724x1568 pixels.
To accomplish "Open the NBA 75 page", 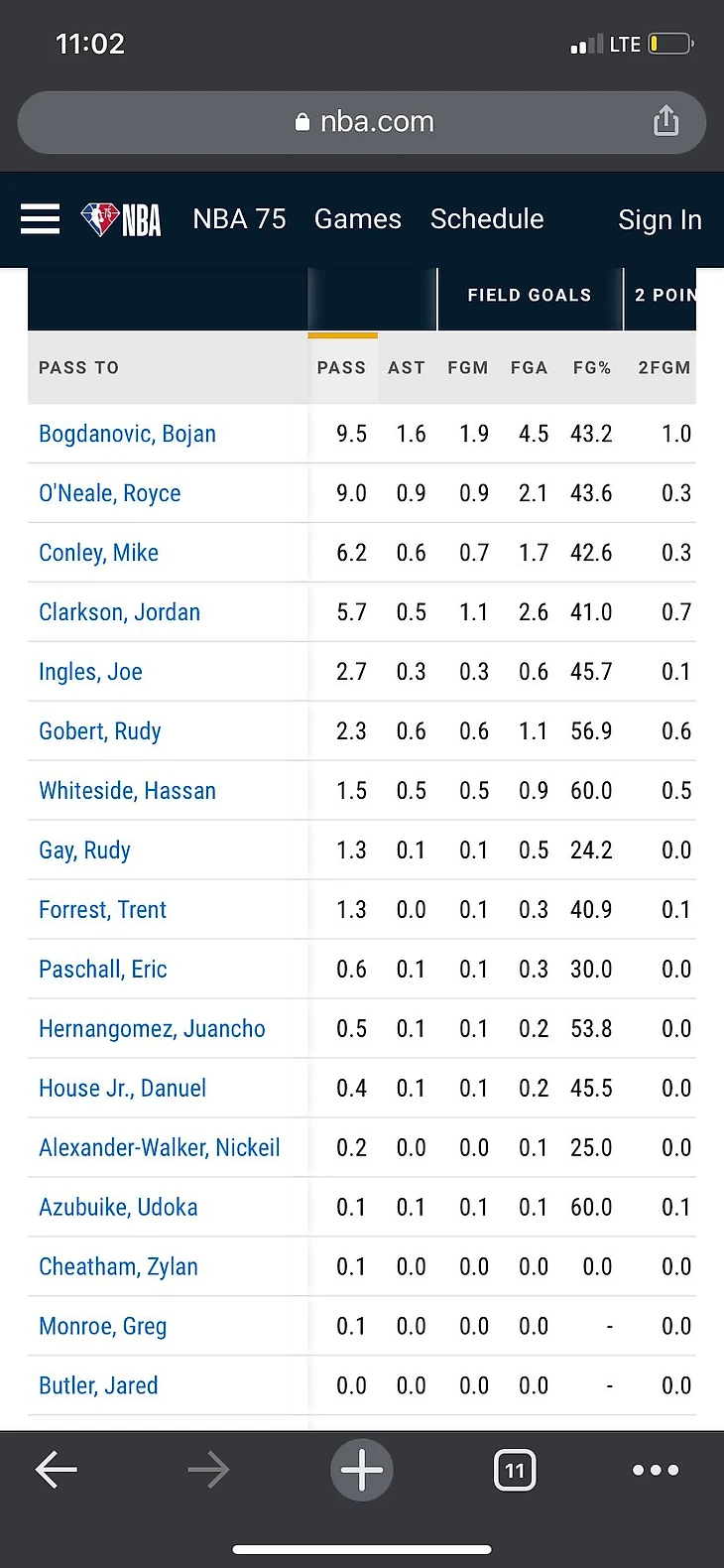I will pos(239,219).
